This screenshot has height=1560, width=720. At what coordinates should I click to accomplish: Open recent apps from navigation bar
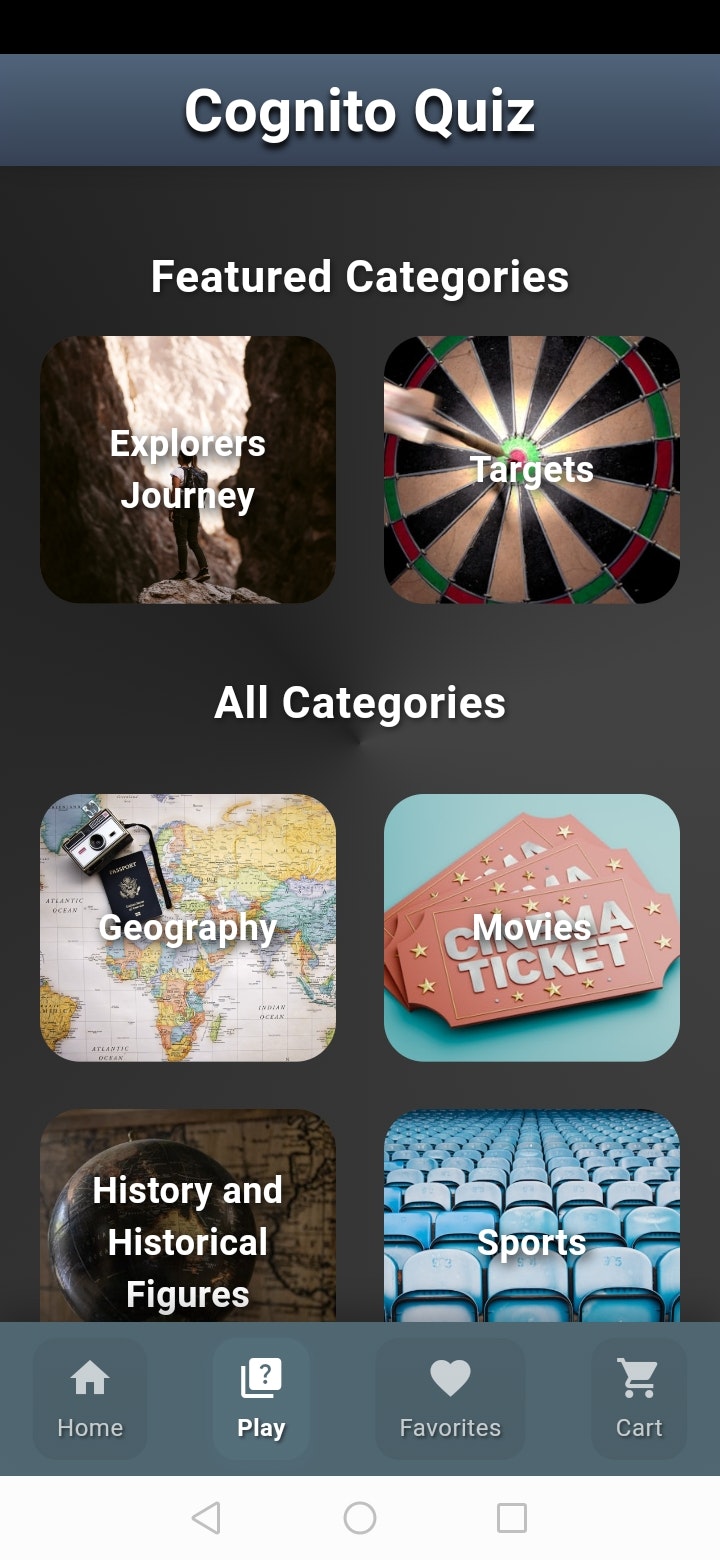pyautogui.click(x=512, y=1518)
